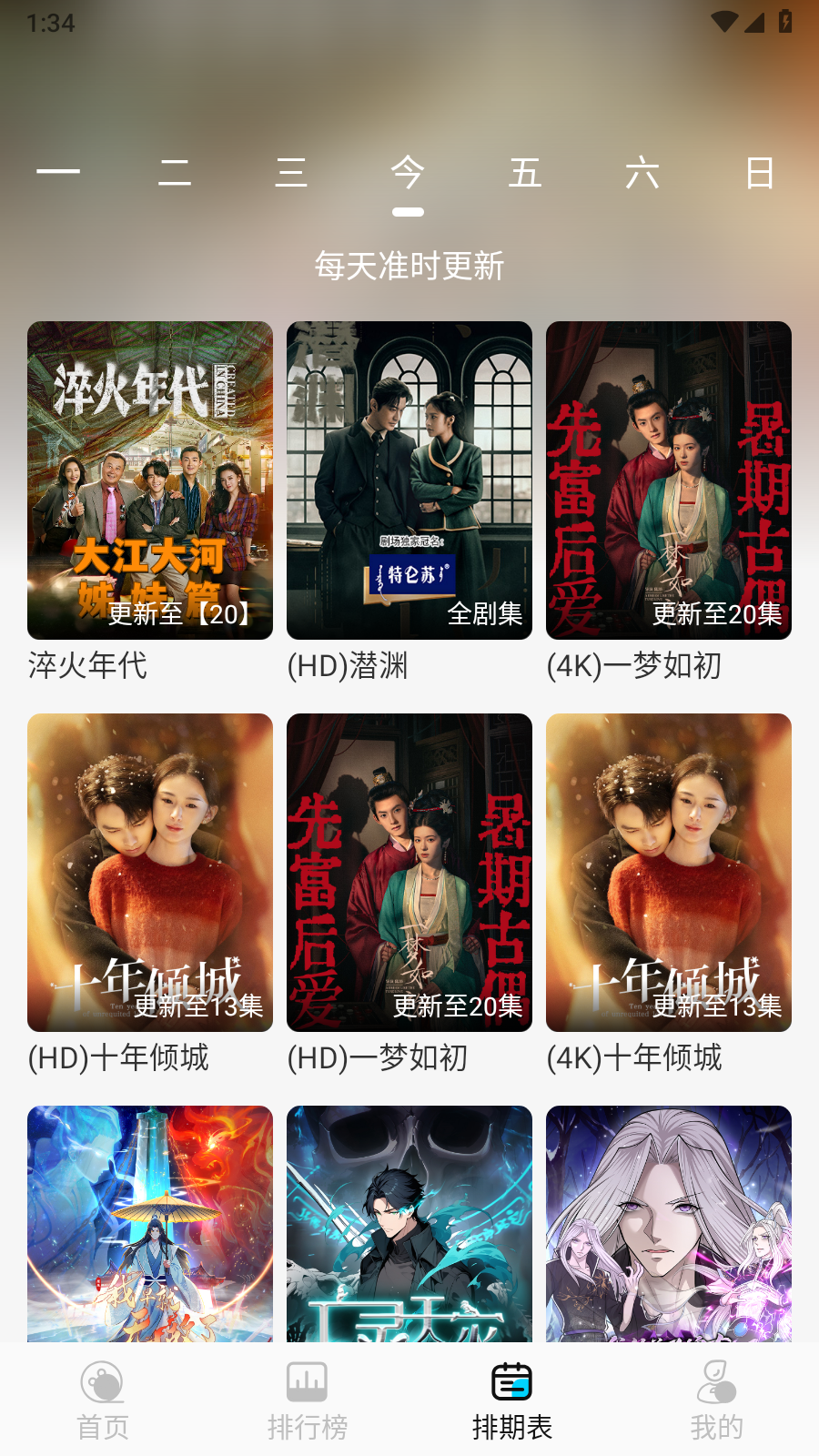Viewport: 819px width, 1456px height.
Task: Switch to the 二 (Tuesday) tab
Action: click(175, 172)
